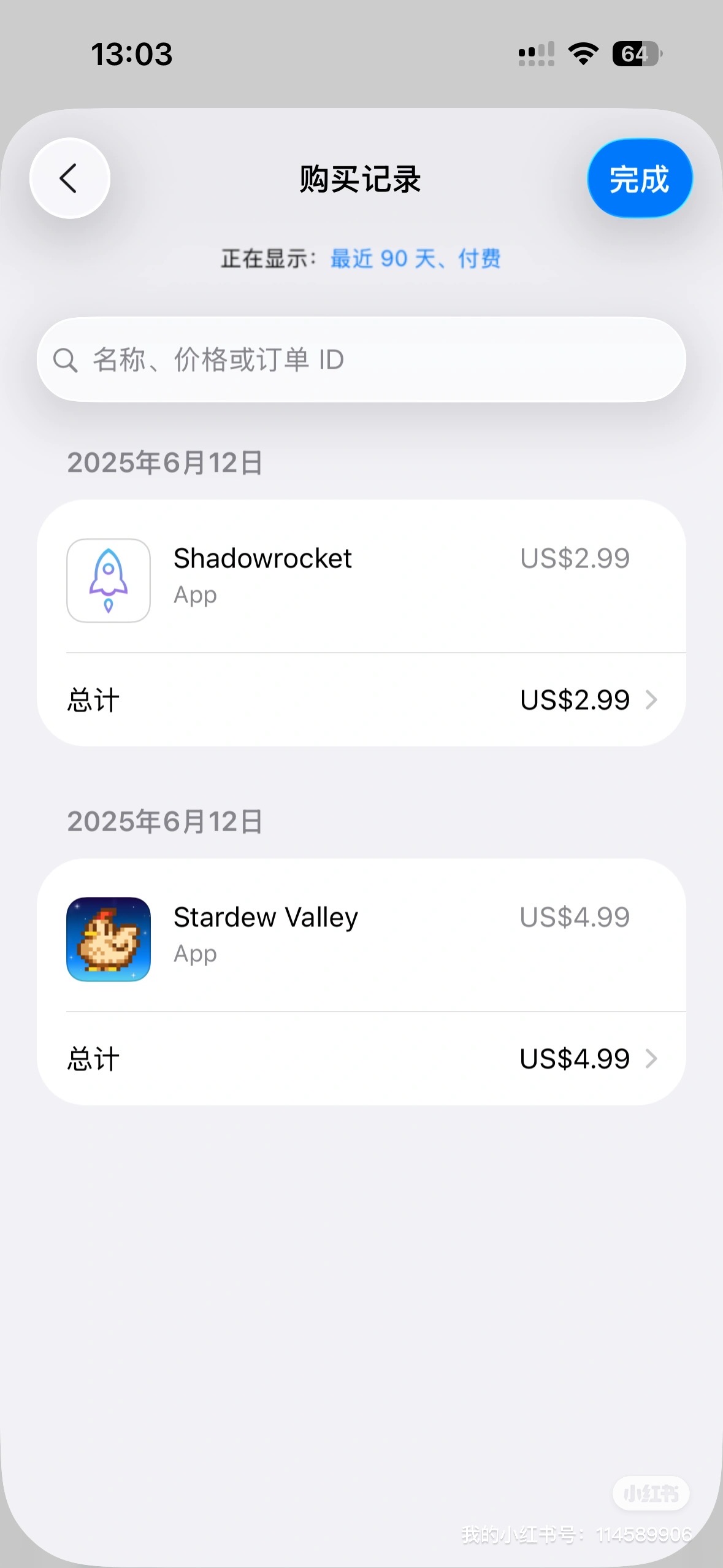View the US$4.99 总计 order details
723x1568 pixels.
(361, 1059)
